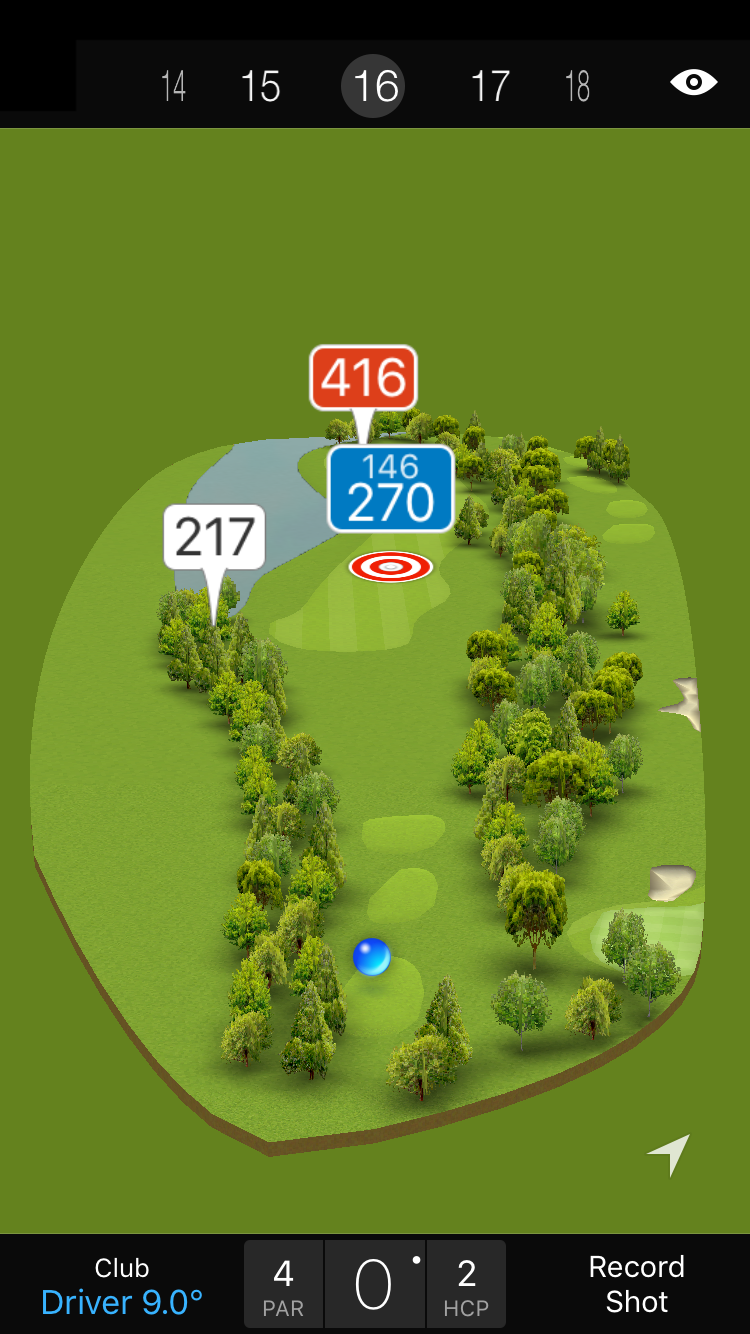Tap the current hole 16 selector

click(x=375, y=87)
